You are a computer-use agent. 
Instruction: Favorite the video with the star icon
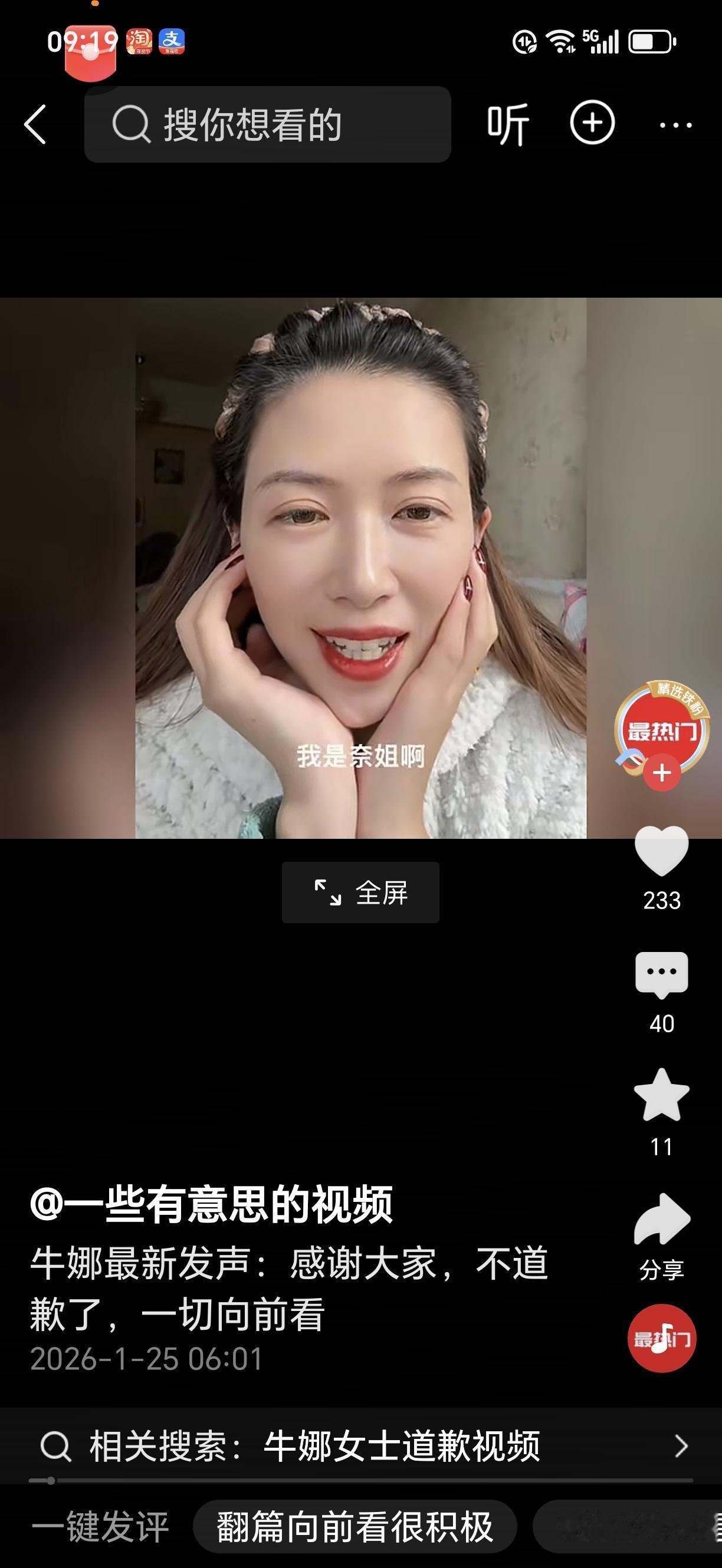(661, 1096)
